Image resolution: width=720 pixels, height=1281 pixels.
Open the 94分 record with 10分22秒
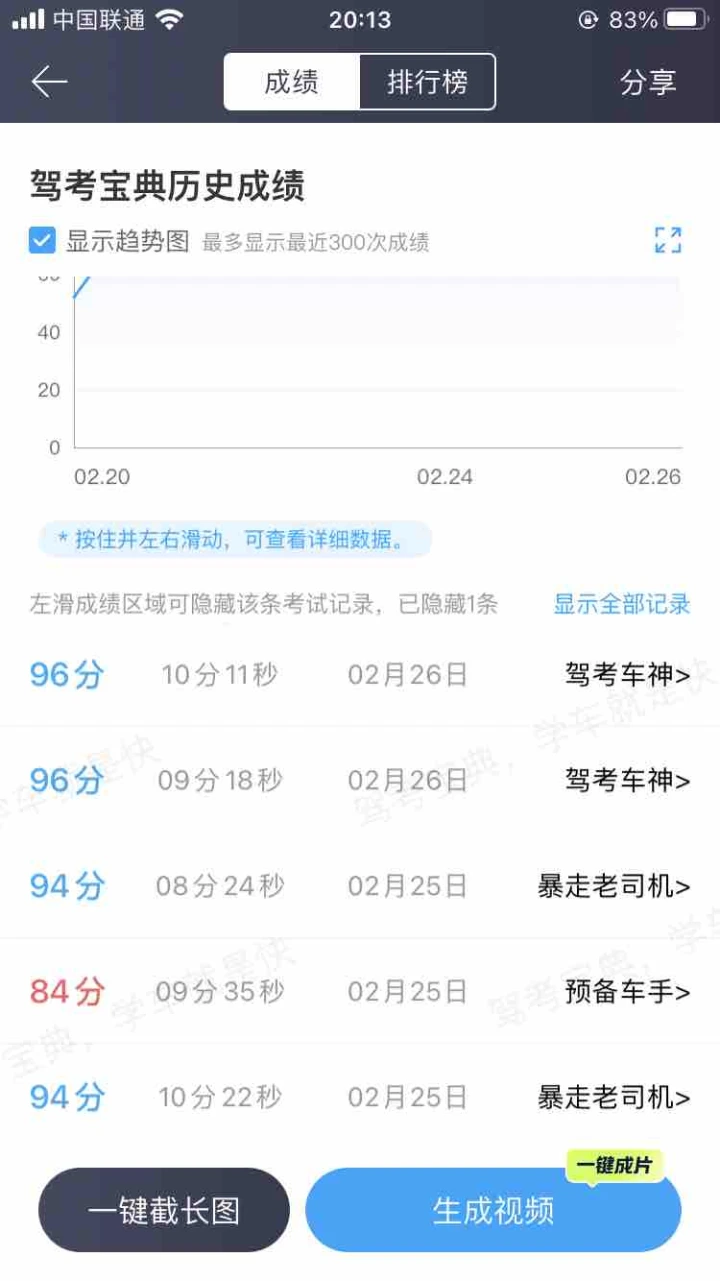[x=360, y=1097]
